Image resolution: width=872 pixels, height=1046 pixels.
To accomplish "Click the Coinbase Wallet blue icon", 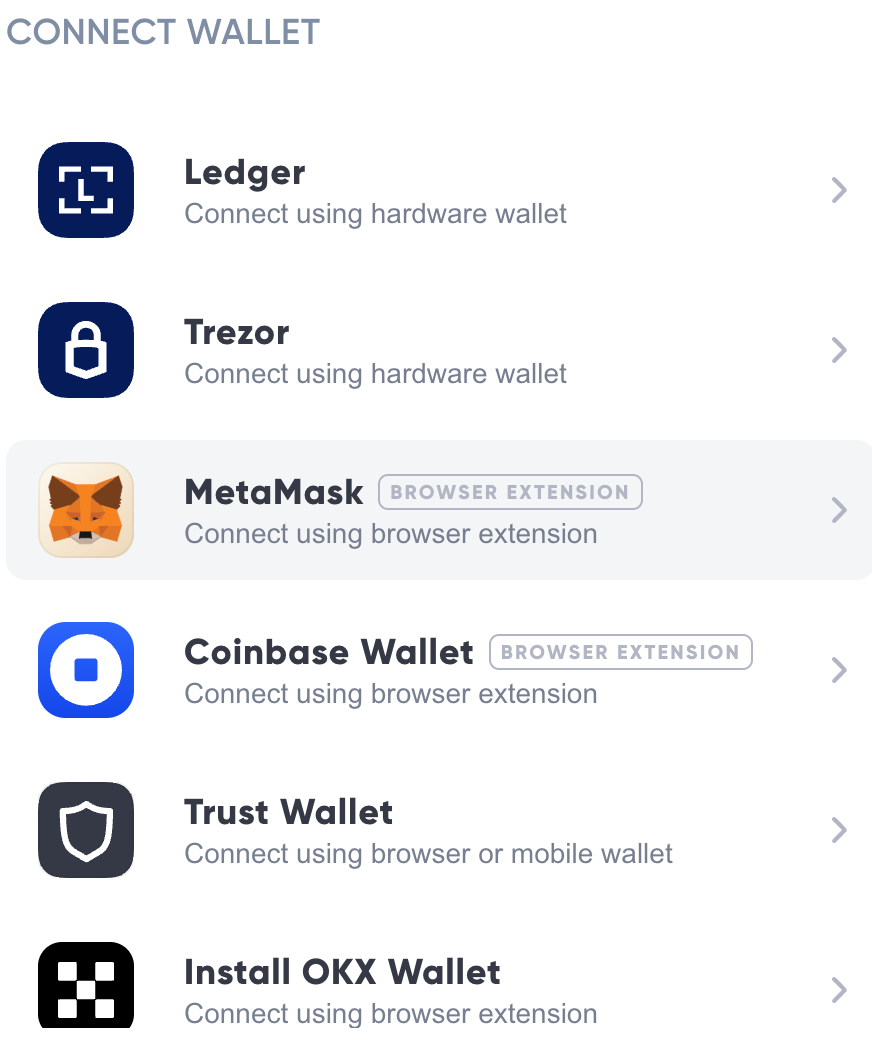I will pyautogui.click(x=85, y=670).
